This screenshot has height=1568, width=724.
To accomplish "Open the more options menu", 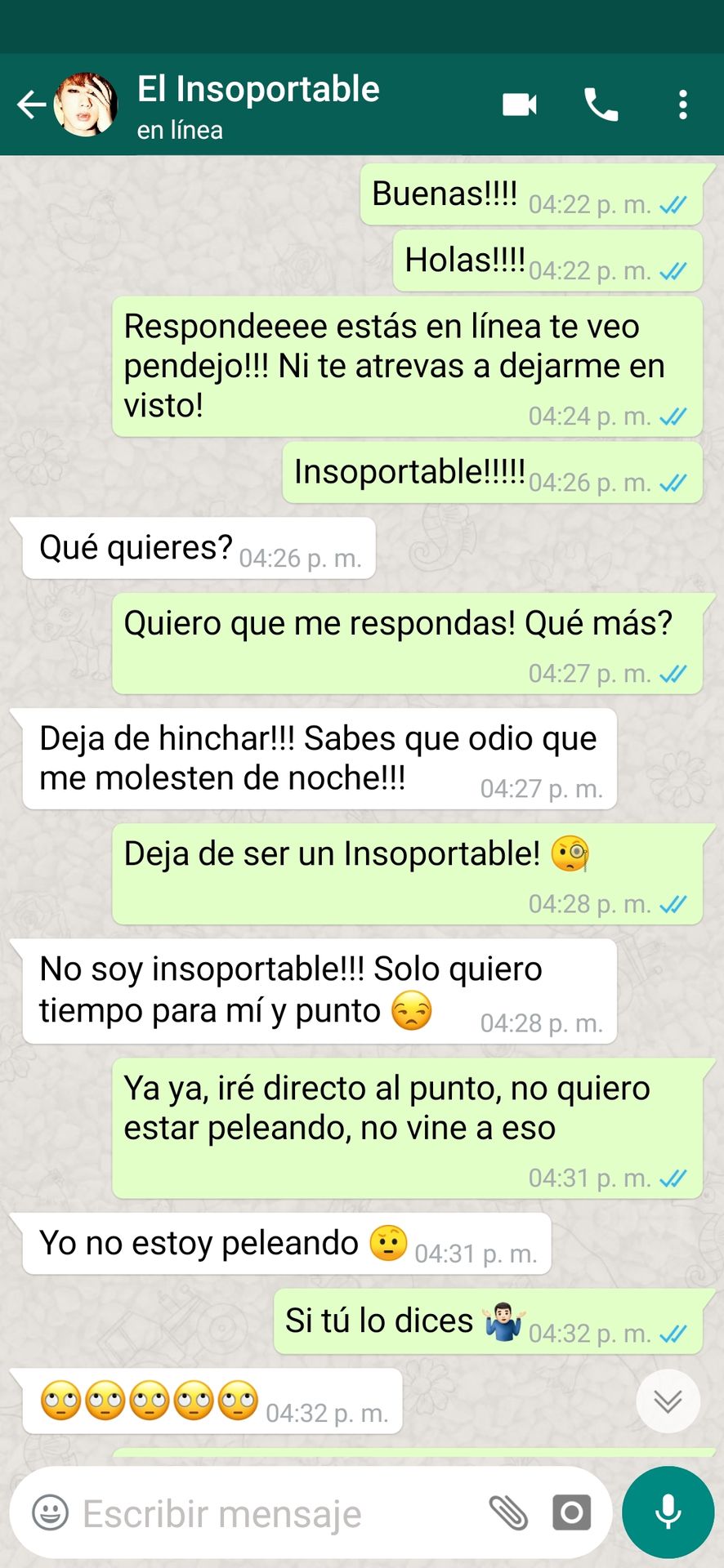I will tap(682, 105).
